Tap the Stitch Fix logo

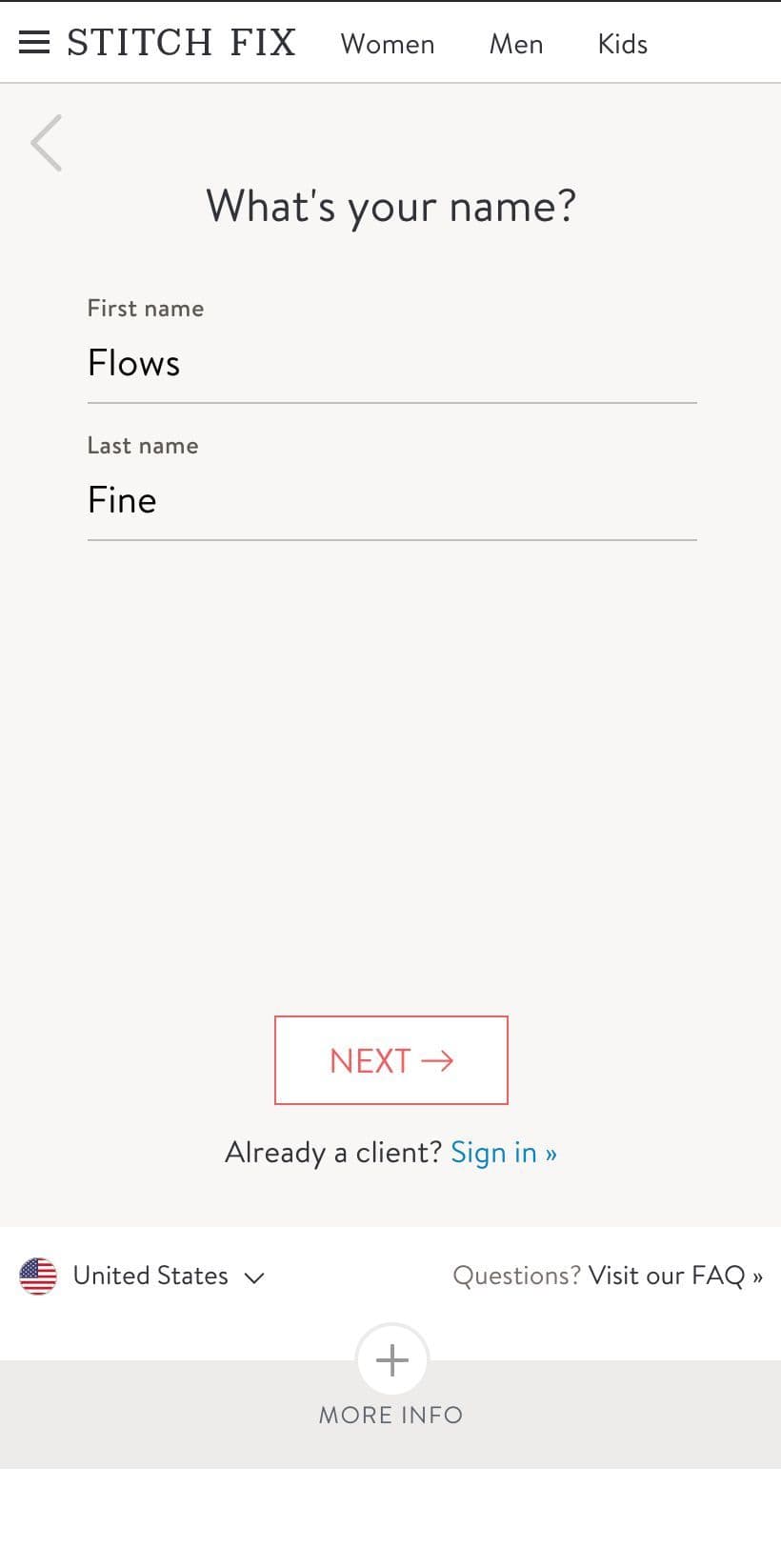[x=182, y=43]
